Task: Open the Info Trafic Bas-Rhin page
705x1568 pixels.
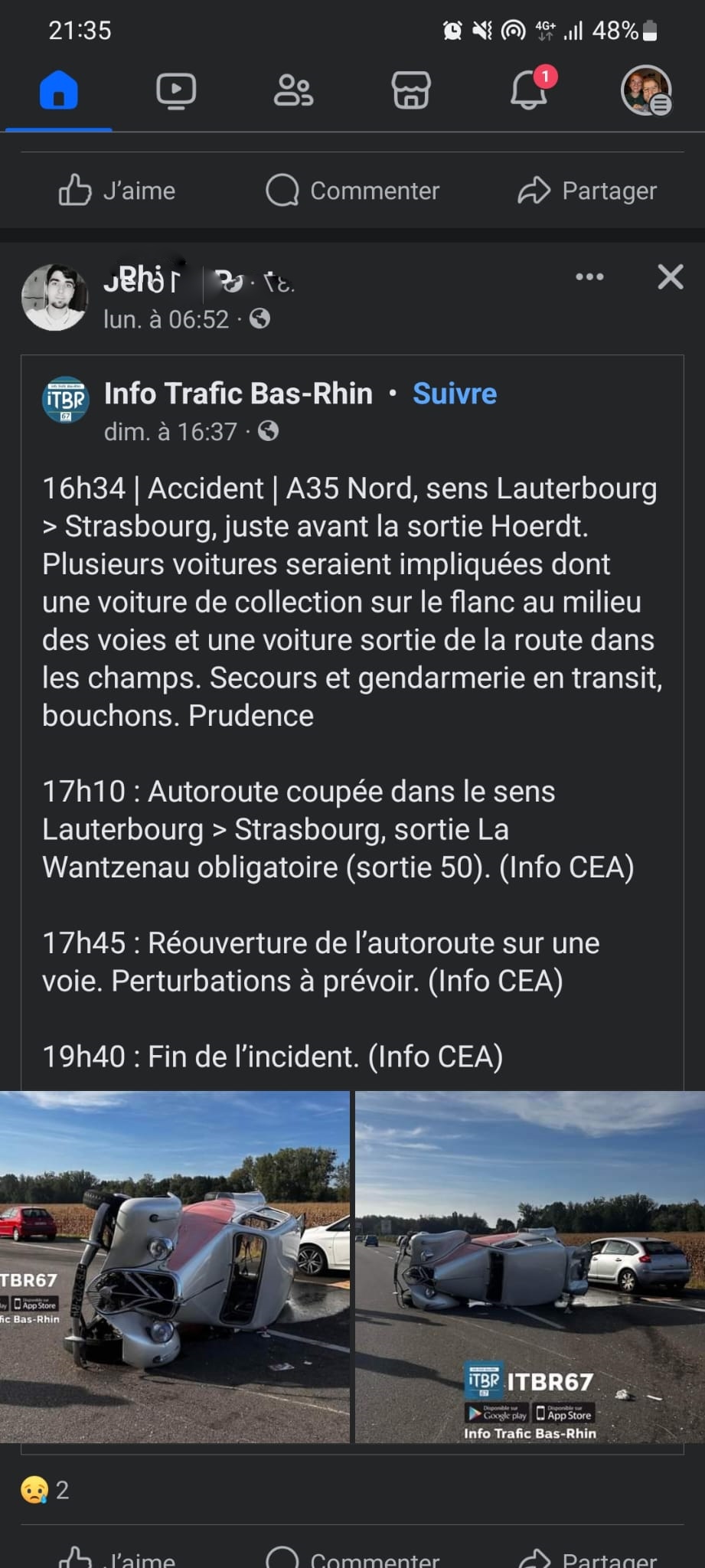Action: pos(238,393)
